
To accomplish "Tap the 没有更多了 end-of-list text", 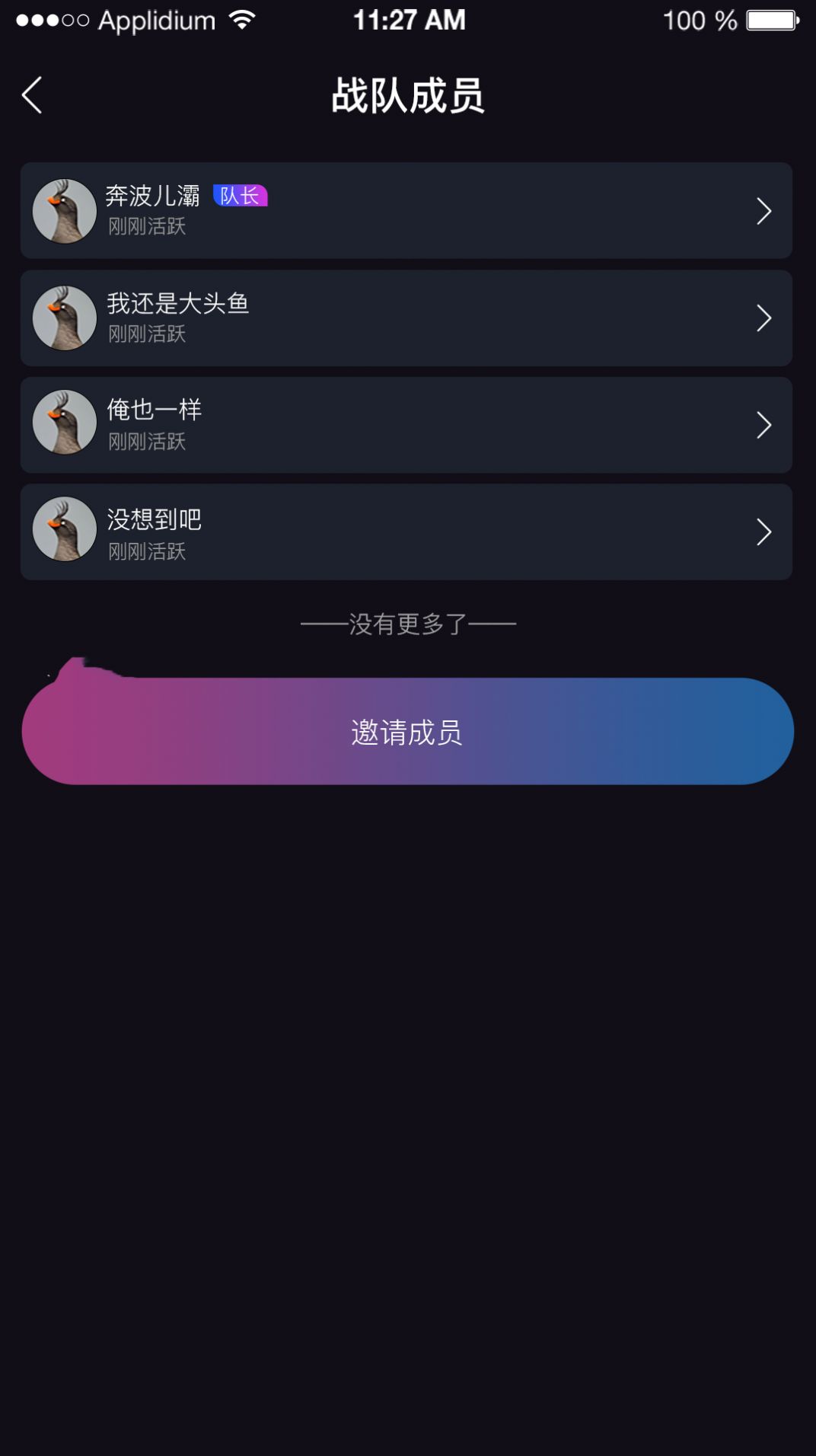I will coord(408,622).
